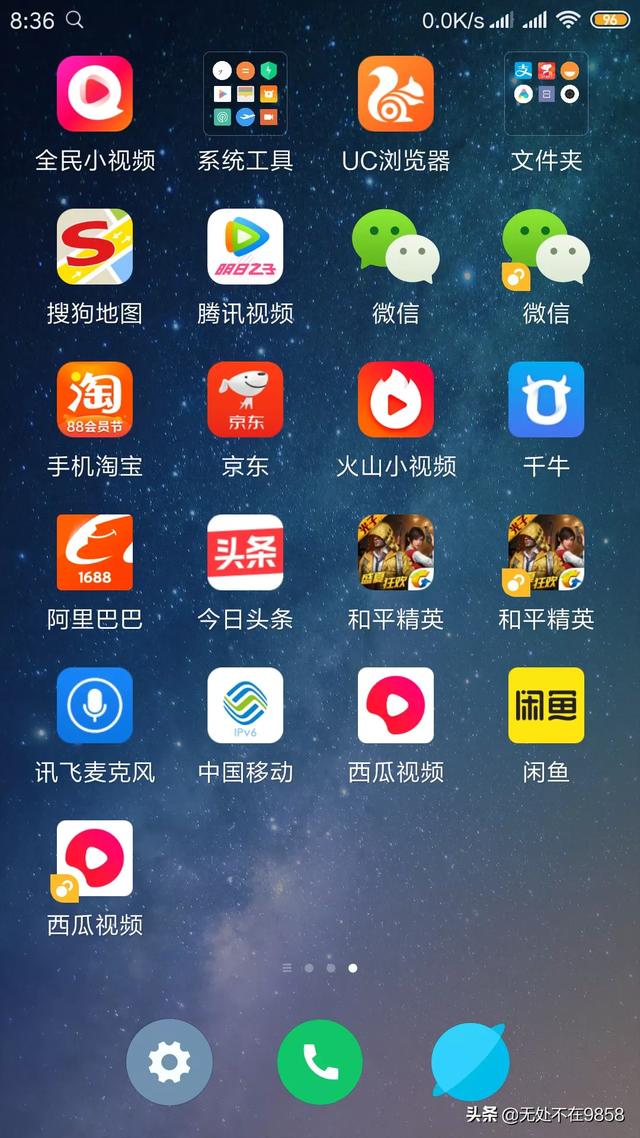Image resolution: width=640 pixels, height=1138 pixels.
Task: Launch the 闲鱼 app
Action: [546, 706]
